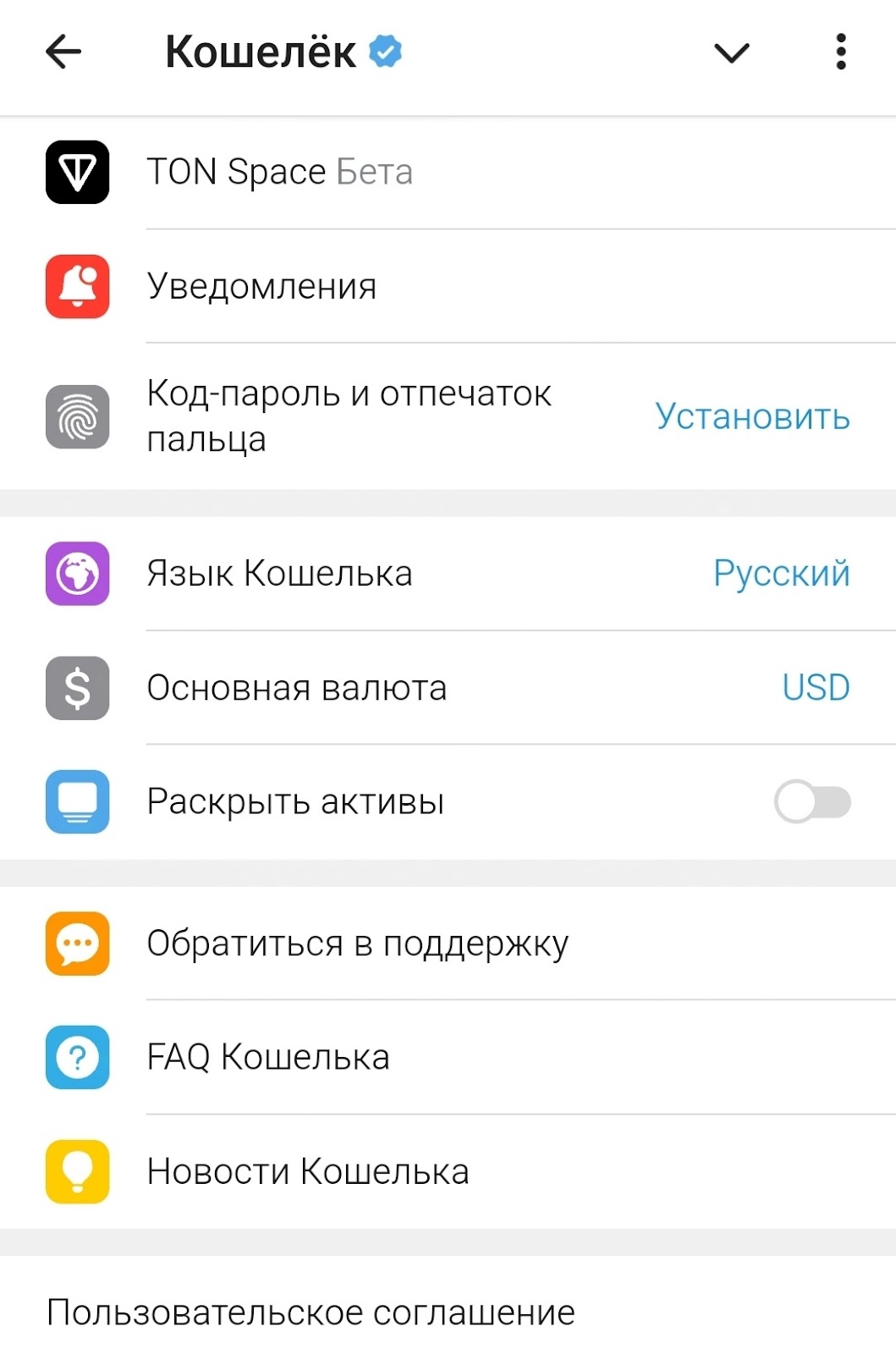Open Новости Кошелька lightbulb icon

click(77, 1171)
